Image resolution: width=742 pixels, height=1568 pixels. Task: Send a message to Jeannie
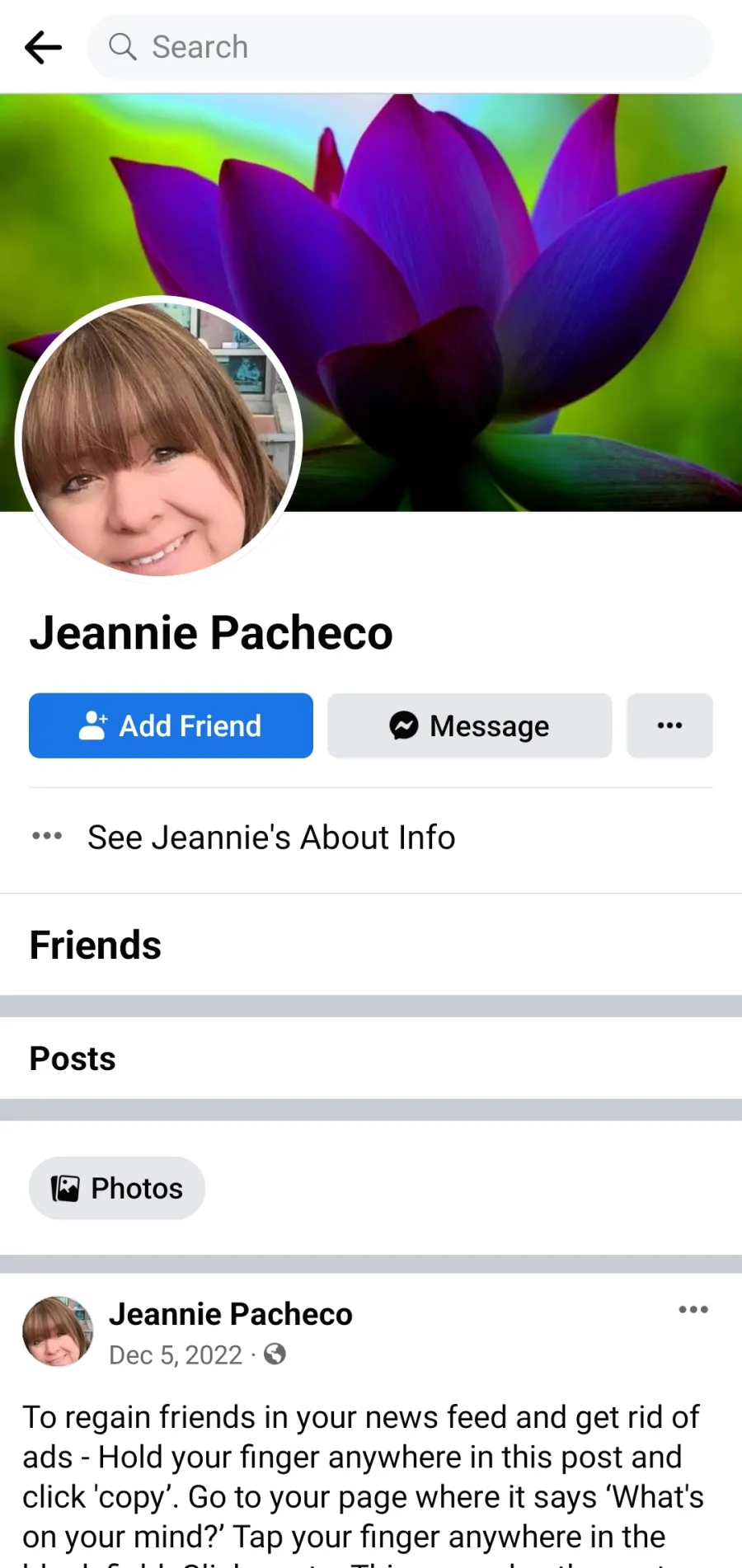tap(470, 725)
